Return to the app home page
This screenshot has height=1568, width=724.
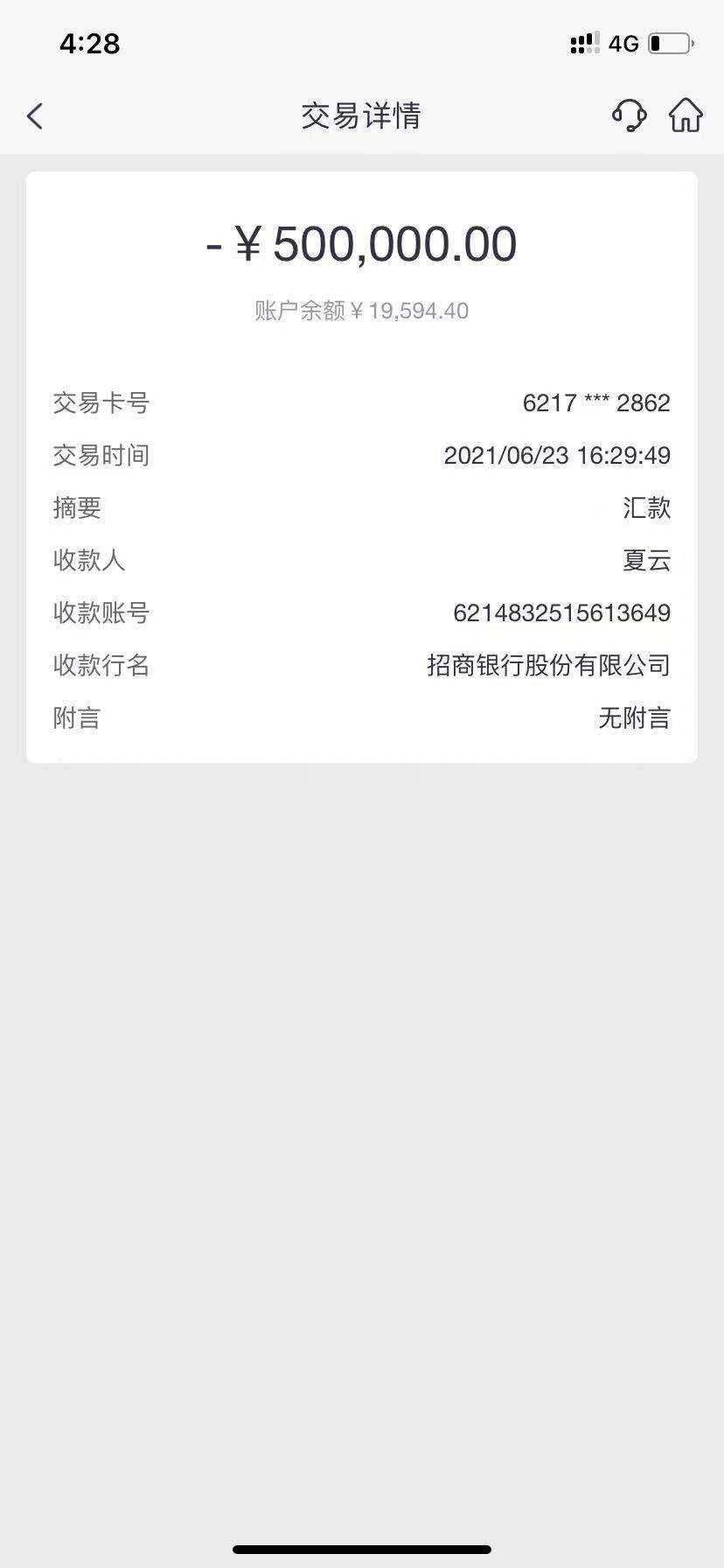(686, 115)
